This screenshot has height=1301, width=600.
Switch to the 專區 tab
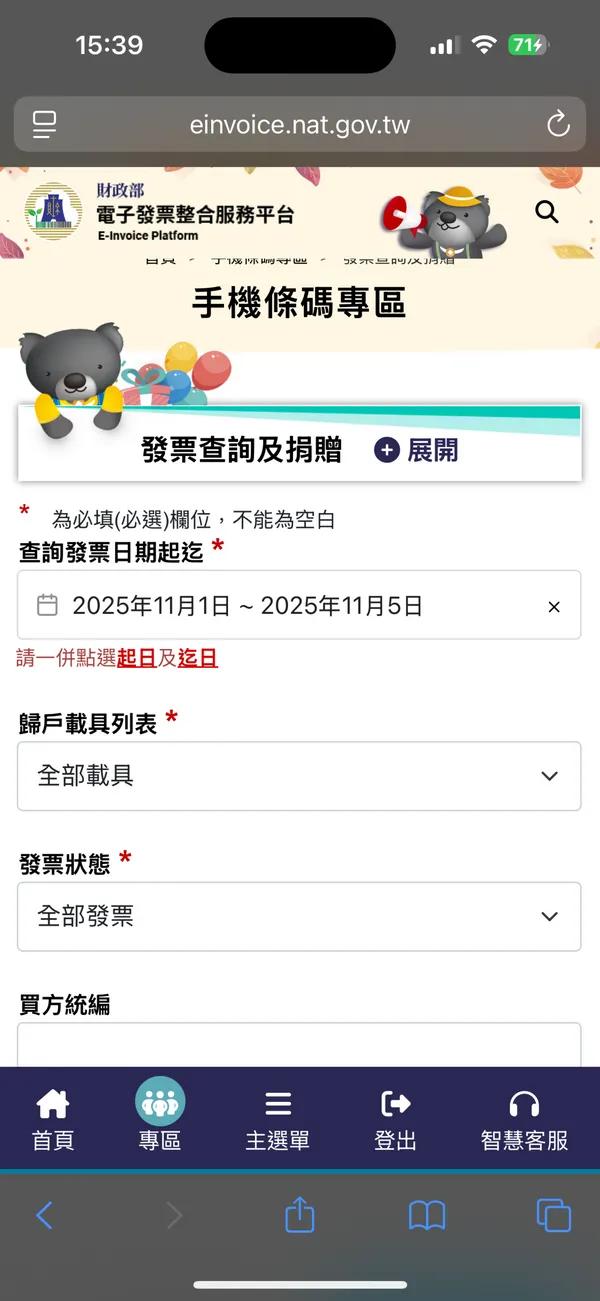pos(160,1120)
